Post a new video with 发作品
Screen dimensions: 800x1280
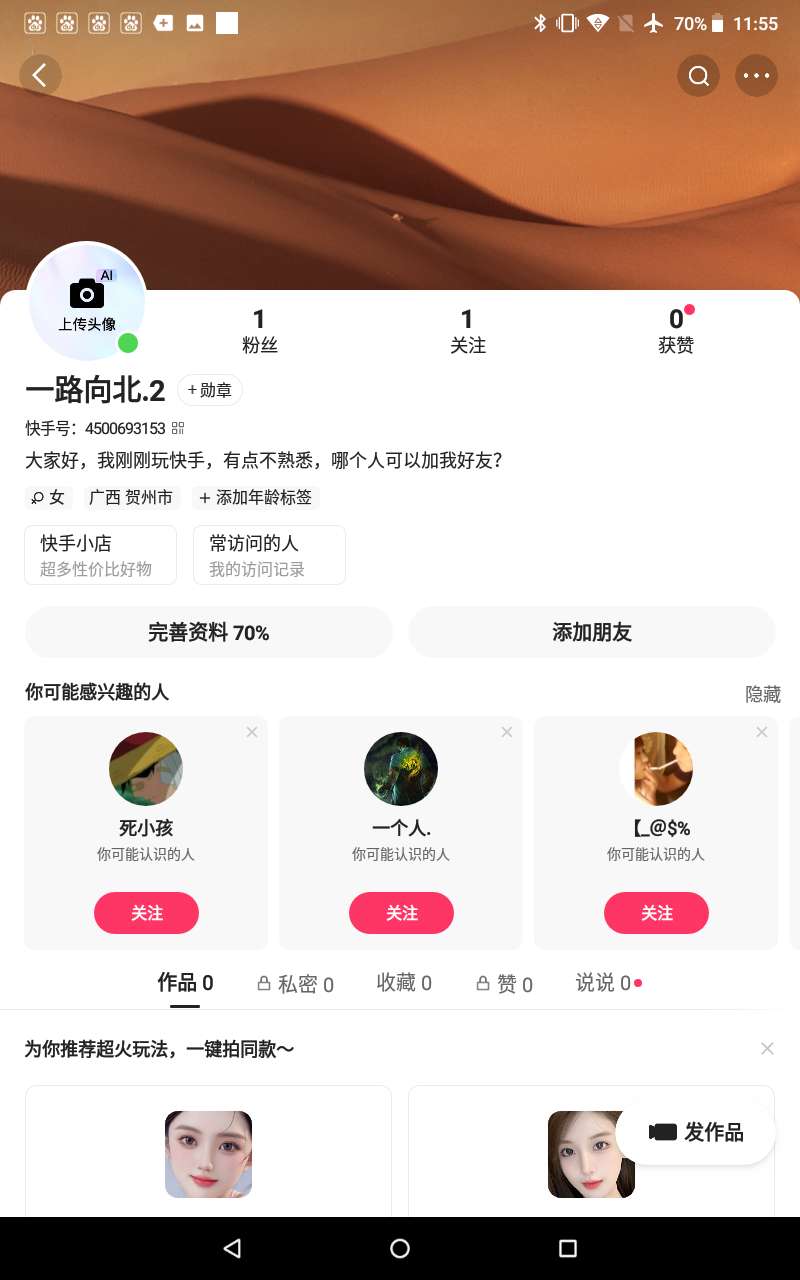coord(696,1132)
